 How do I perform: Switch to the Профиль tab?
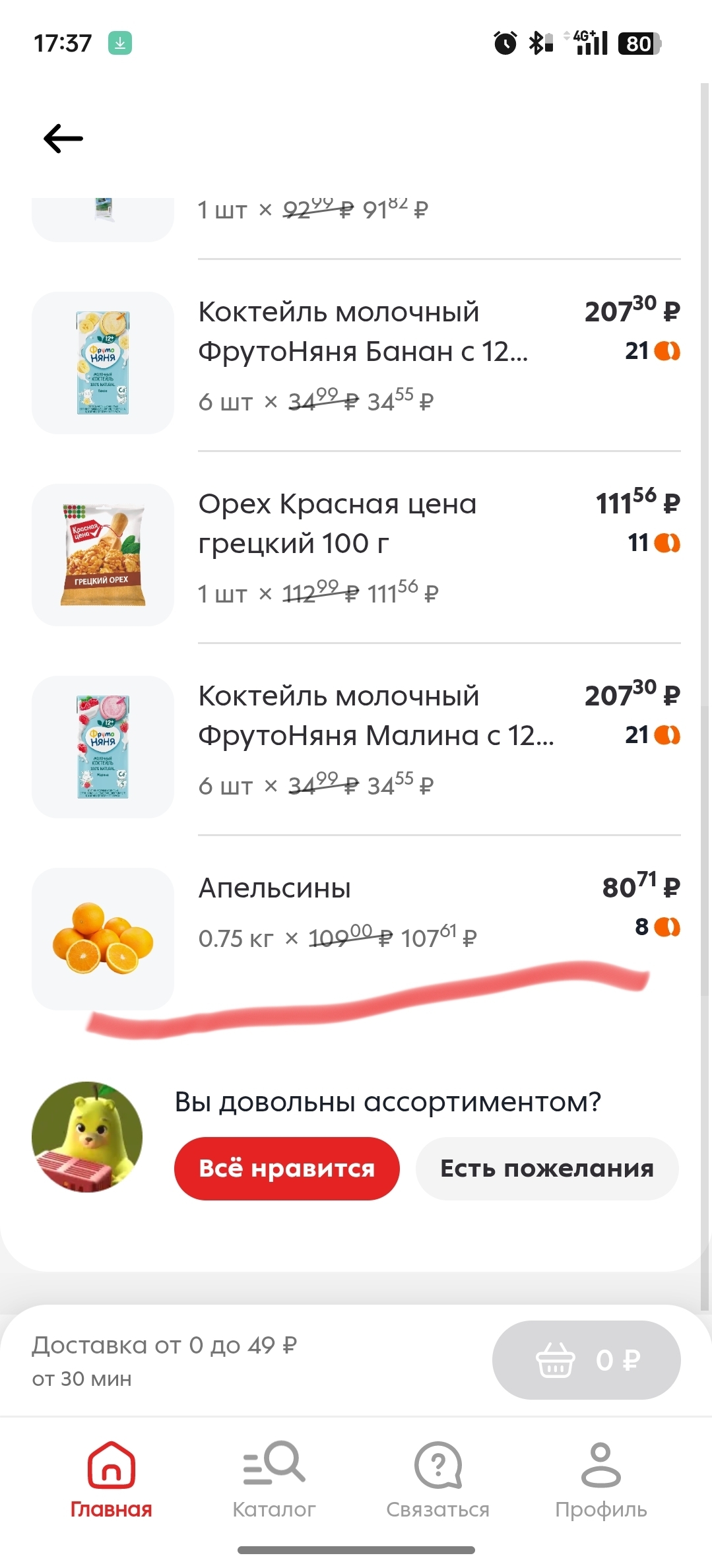(x=600, y=1480)
